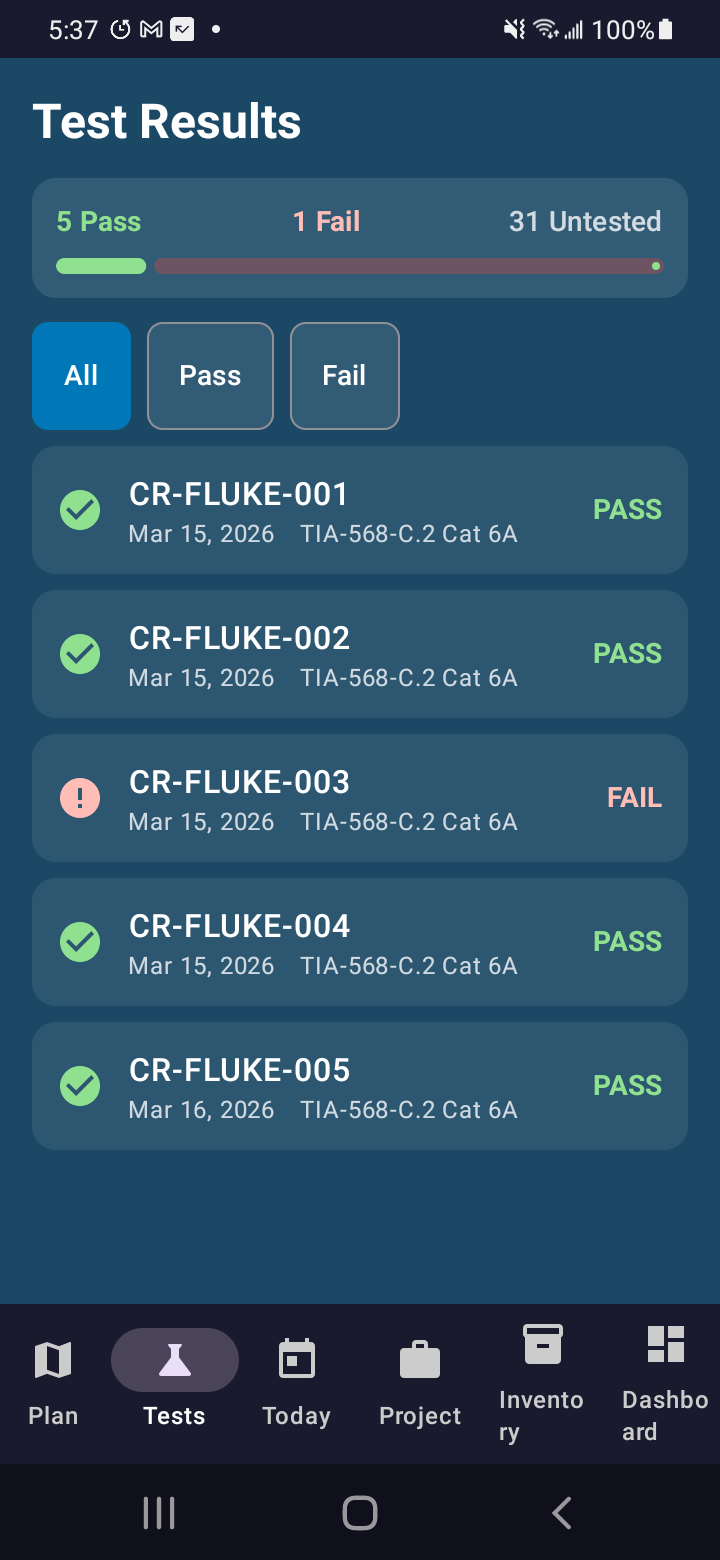Go to the home screen
720x1560 pixels.
pyautogui.click(x=360, y=1513)
